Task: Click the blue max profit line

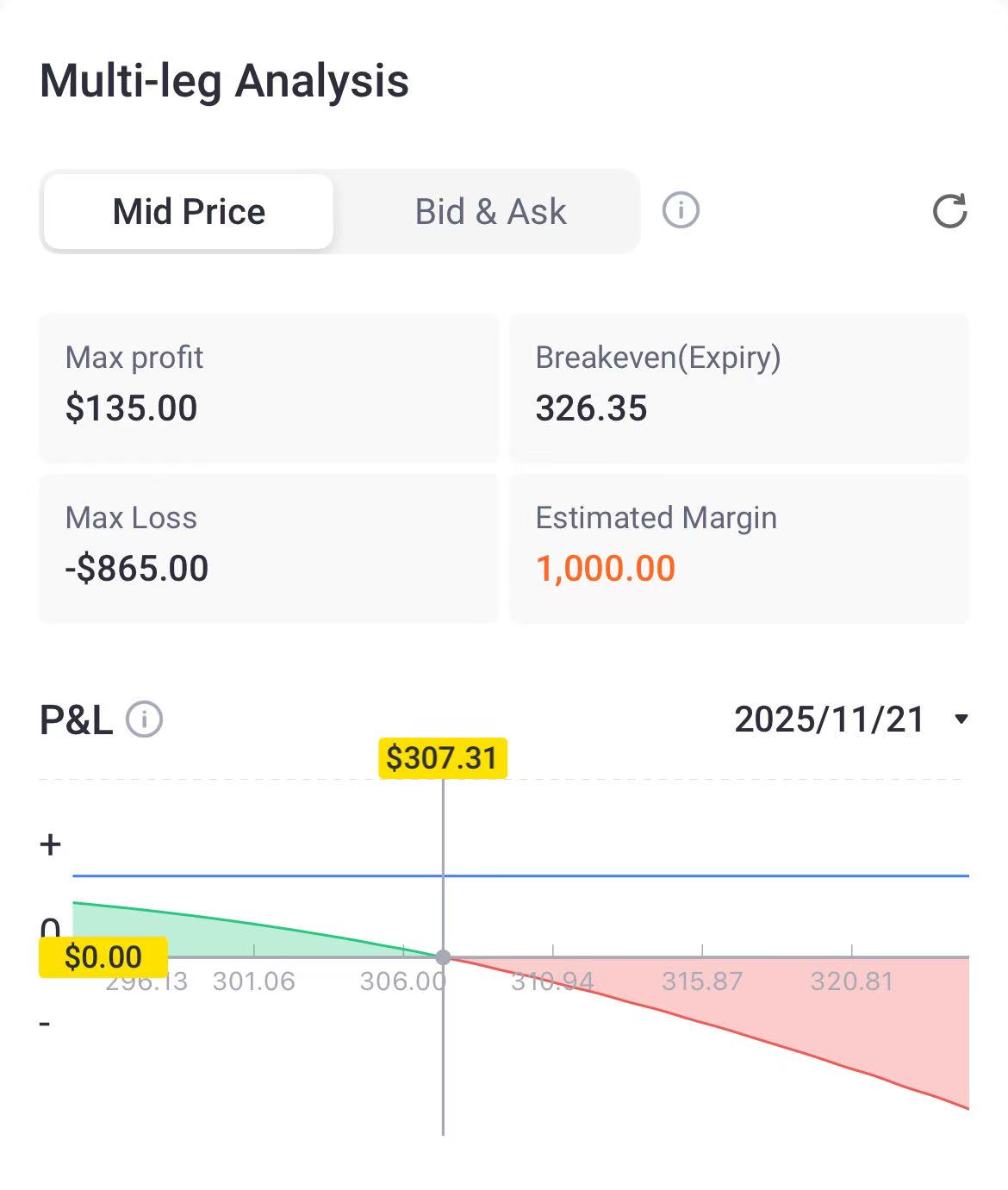Action: (603, 874)
